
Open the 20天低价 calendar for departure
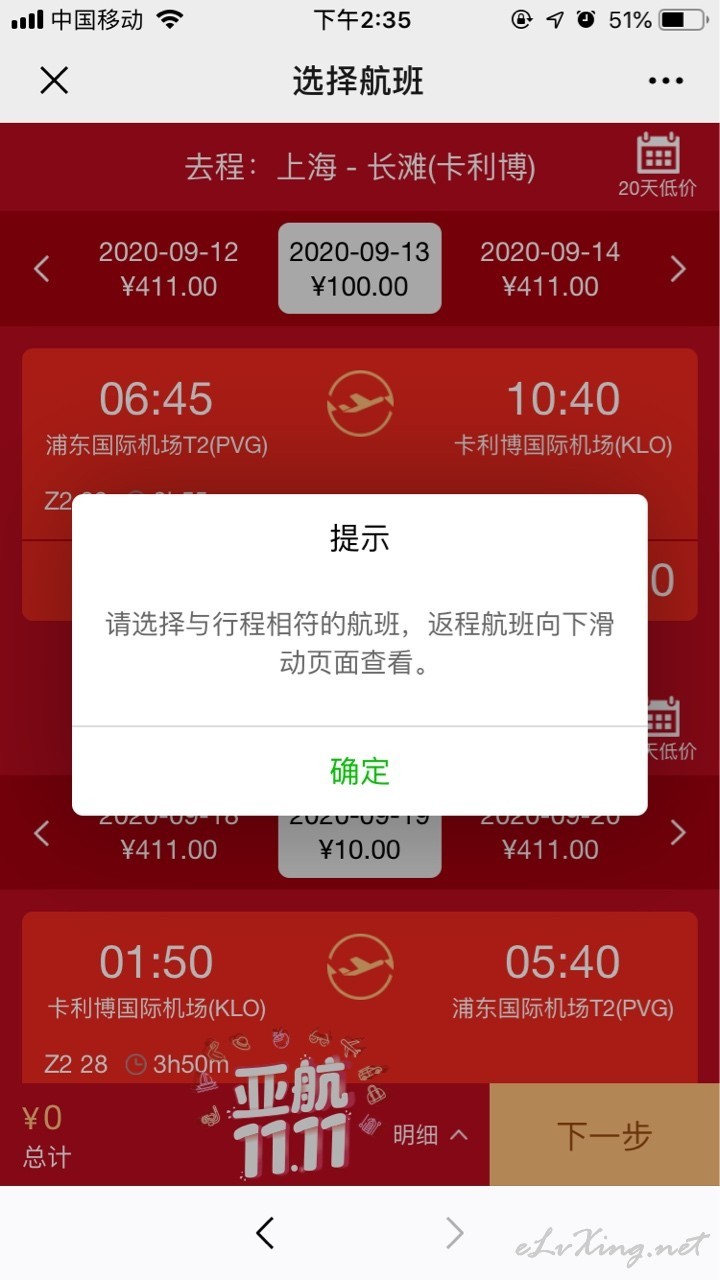click(657, 165)
